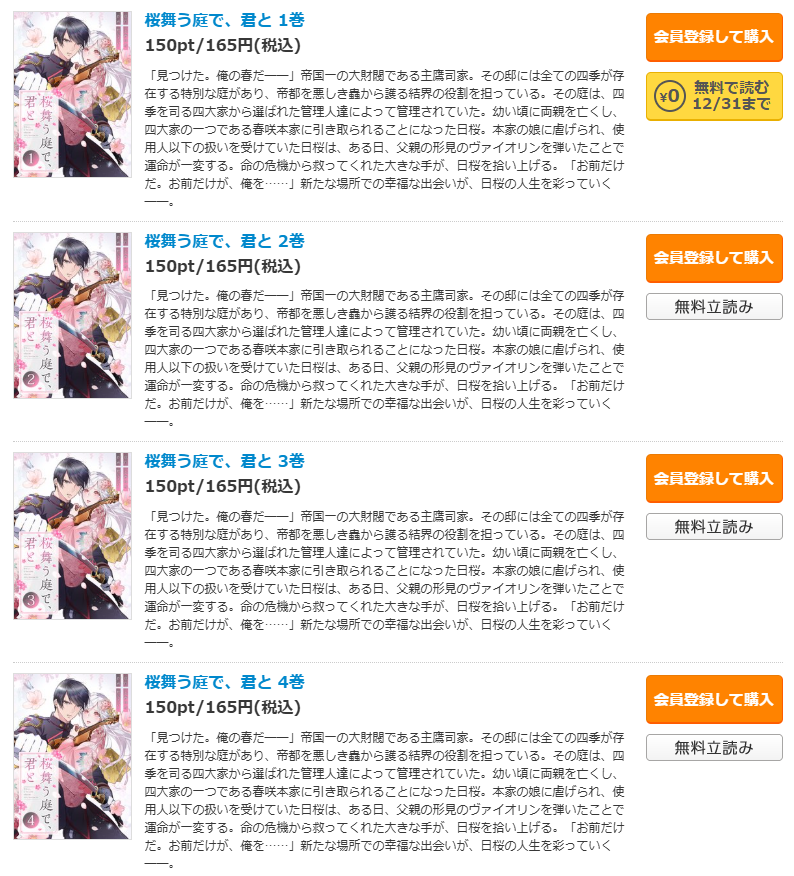Tap 会員登録して購入 for volume 4
The width and height of the screenshot is (794, 876).
[x=713, y=699]
